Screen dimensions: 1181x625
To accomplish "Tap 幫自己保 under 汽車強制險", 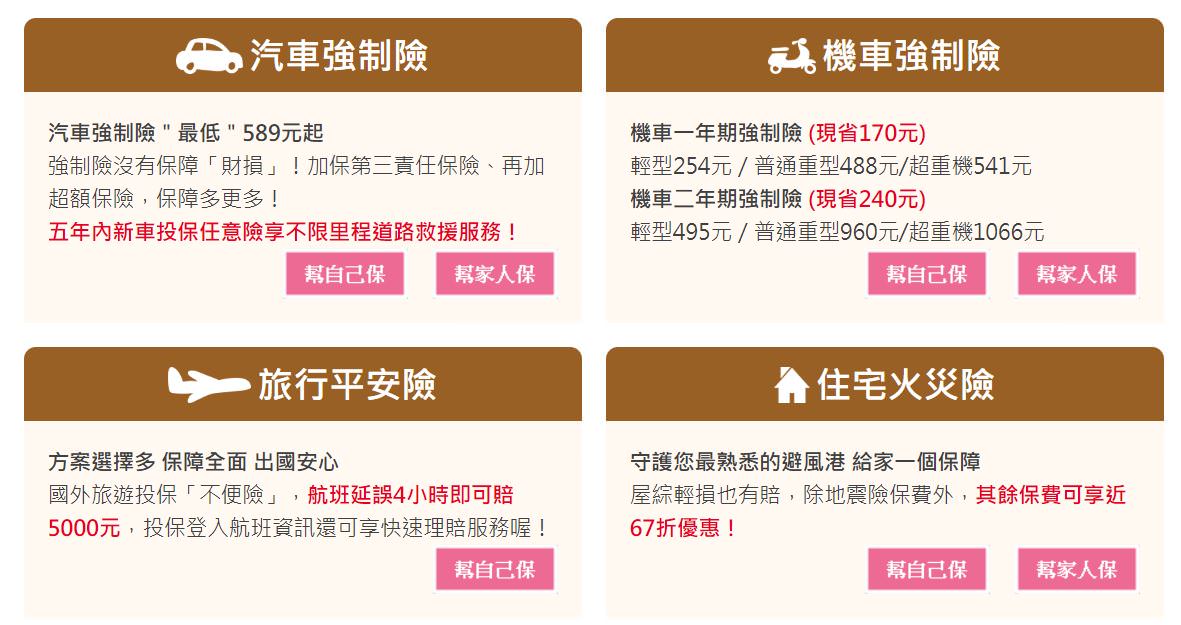I will point(345,274).
